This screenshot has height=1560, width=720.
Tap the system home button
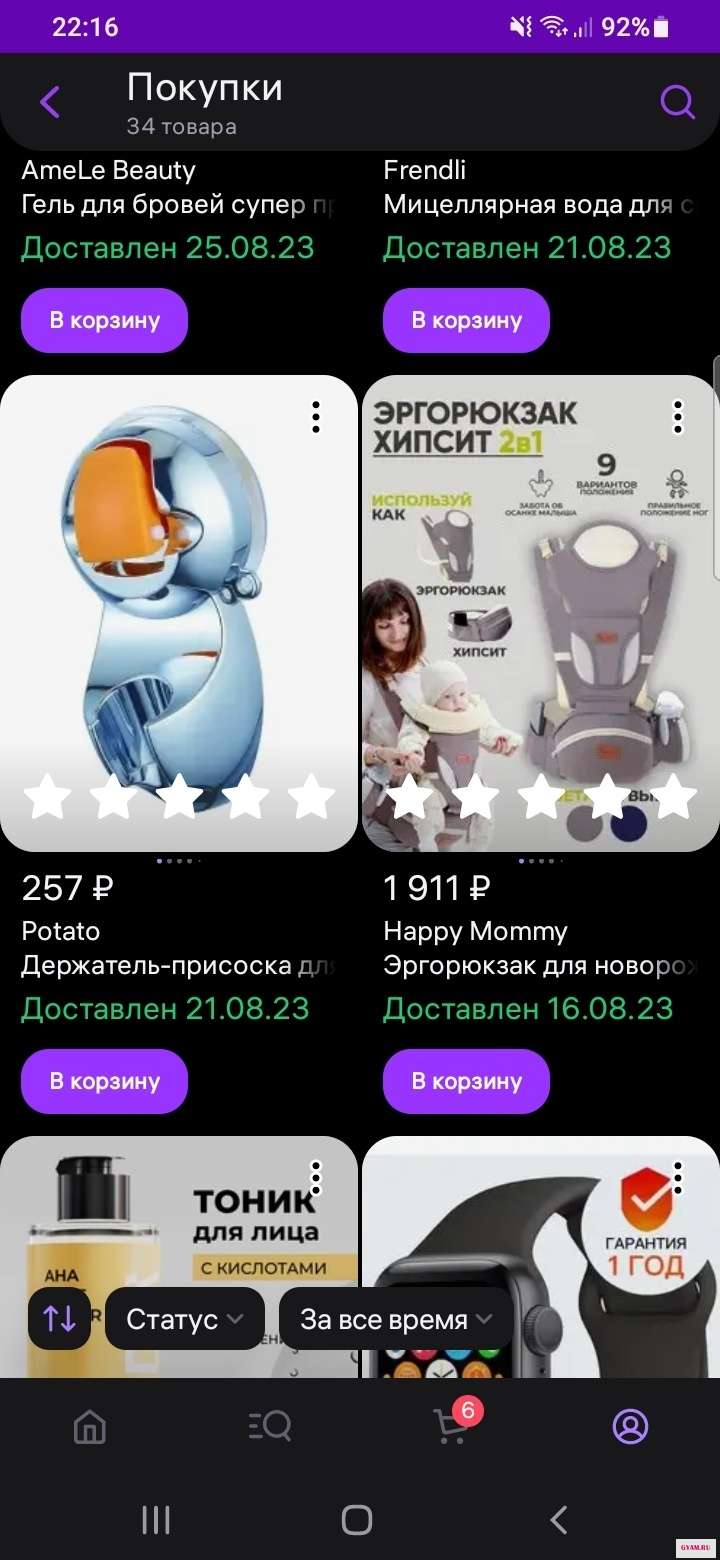point(357,1520)
